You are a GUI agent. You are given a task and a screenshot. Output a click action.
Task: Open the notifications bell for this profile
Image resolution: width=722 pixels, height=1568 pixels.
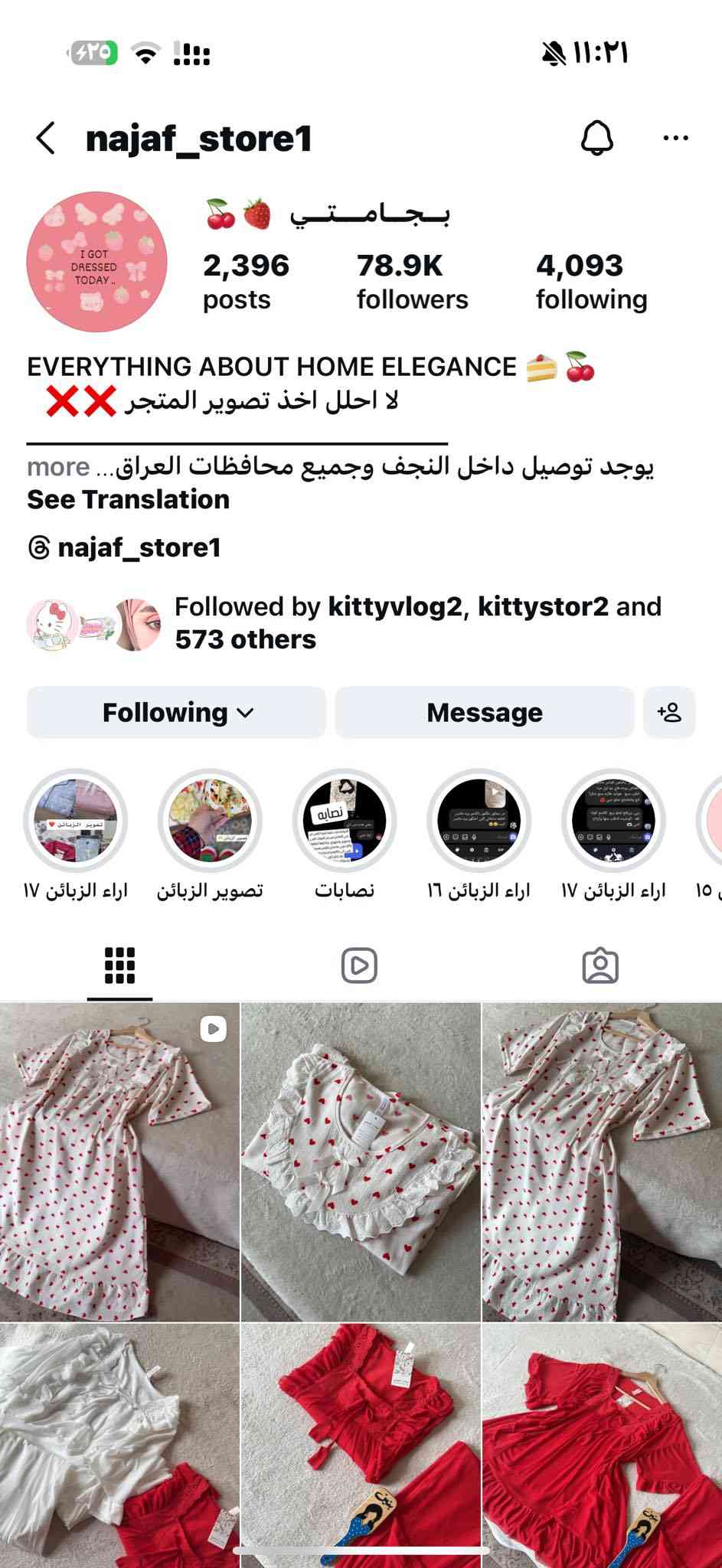click(x=596, y=139)
